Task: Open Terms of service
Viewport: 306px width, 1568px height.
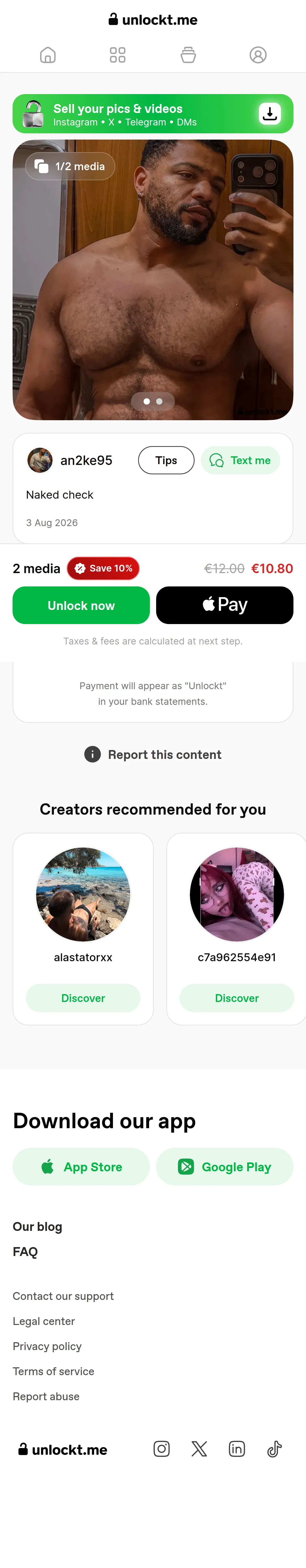Action: tap(54, 1371)
